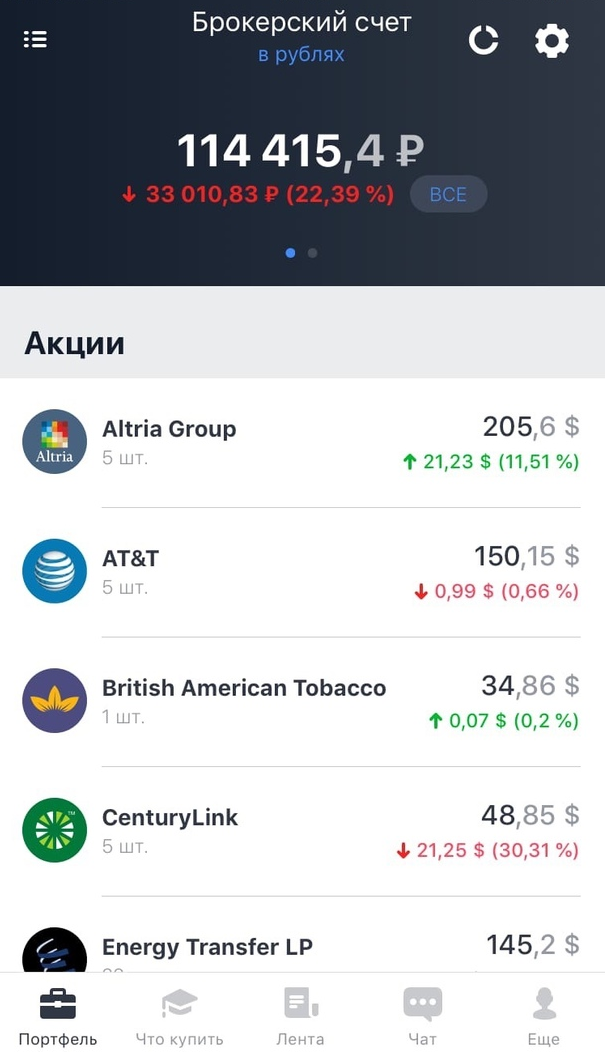Open Energy Transfer LP position
This screenshot has width=605, height=1052.
302,935
